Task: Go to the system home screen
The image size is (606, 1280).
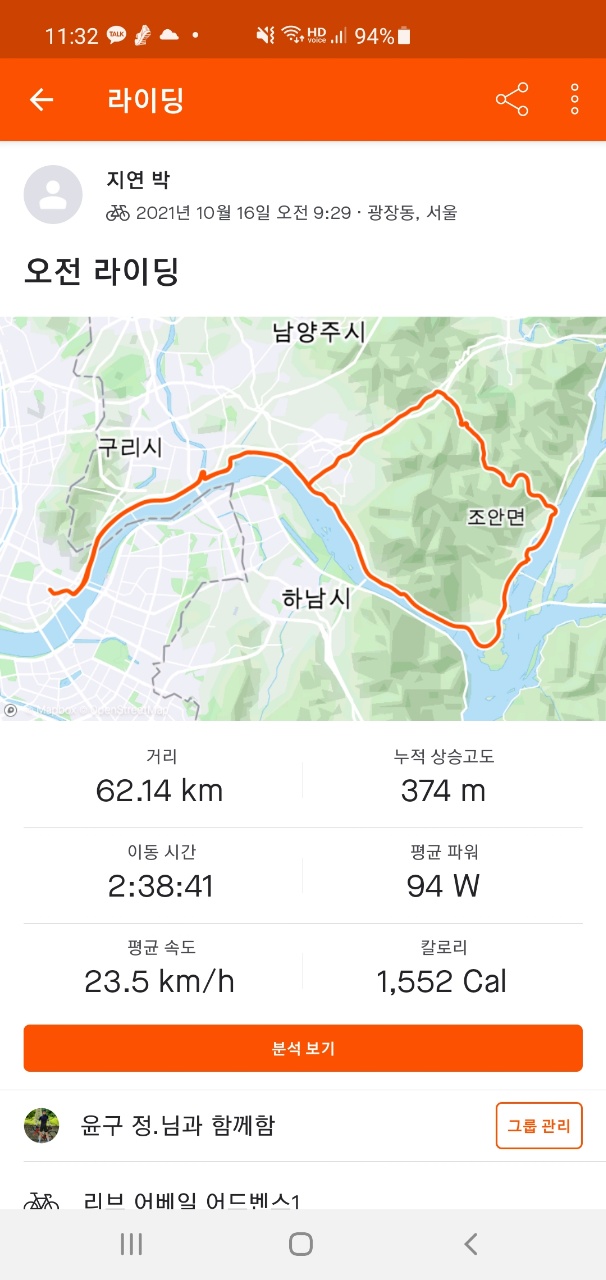Action: (x=301, y=1244)
